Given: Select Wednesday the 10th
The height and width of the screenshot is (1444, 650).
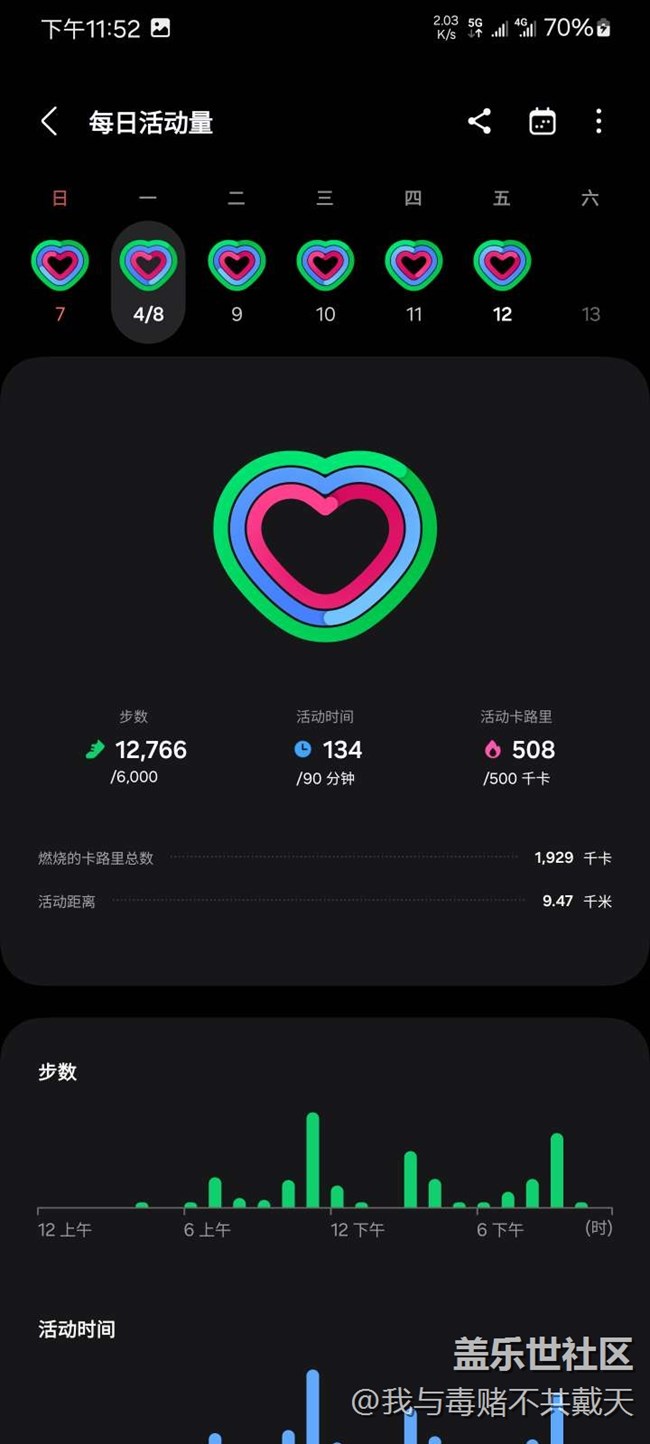Looking at the screenshot, I should pyautogui.click(x=325, y=282).
